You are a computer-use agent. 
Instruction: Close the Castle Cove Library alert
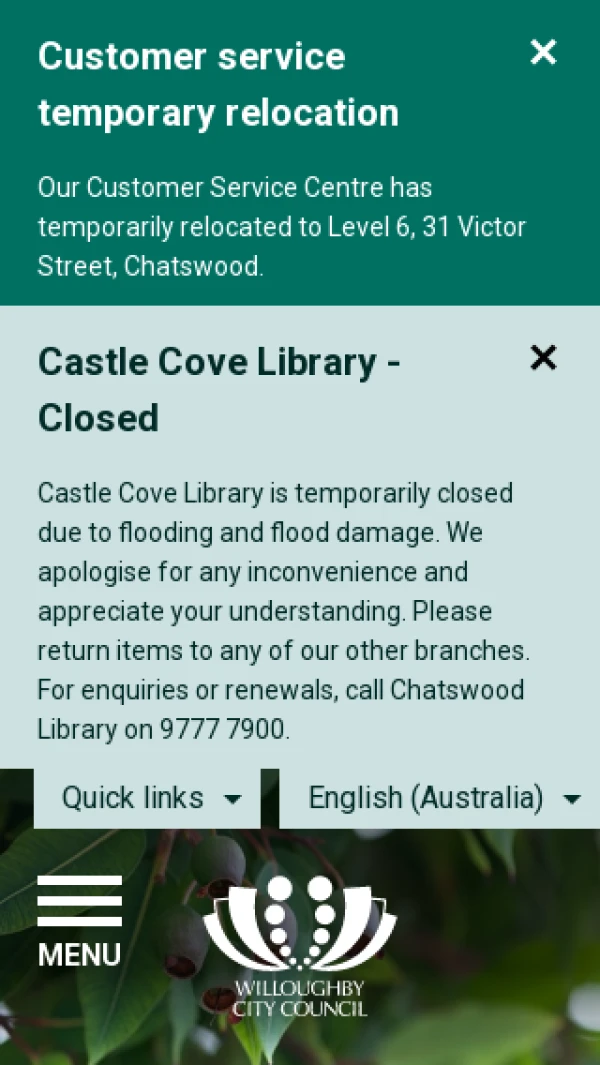tap(543, 357)
